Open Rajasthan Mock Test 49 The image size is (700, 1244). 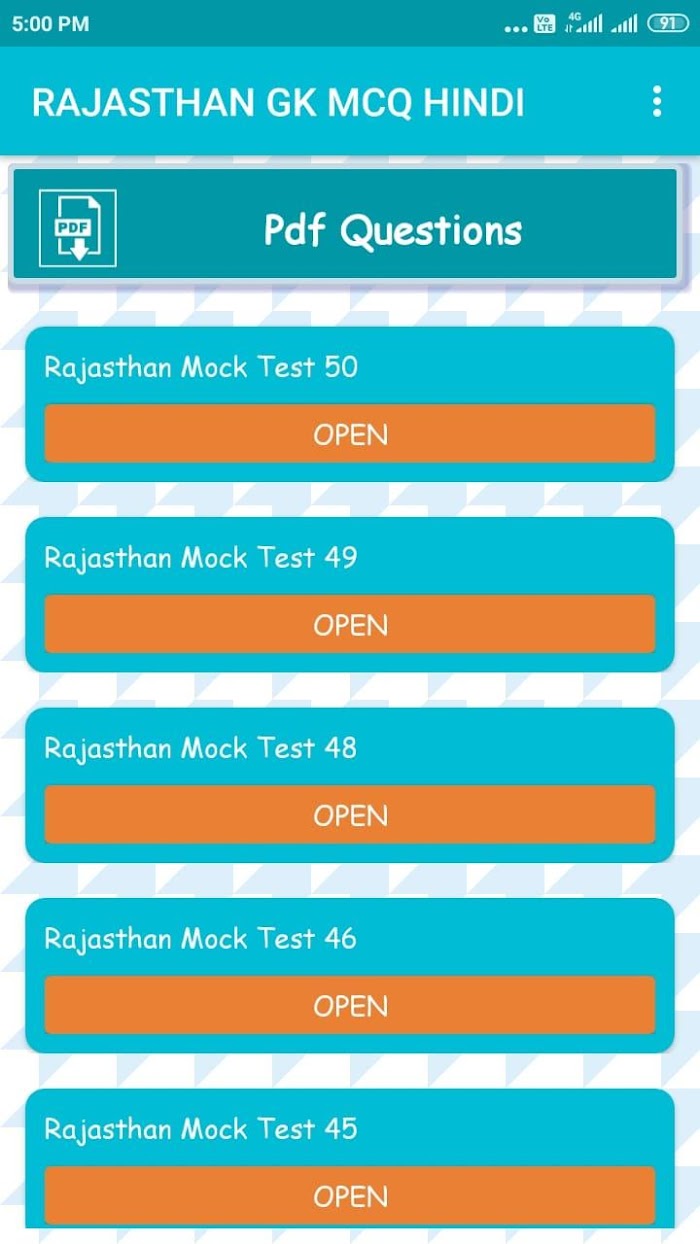(x=350, y=625)
